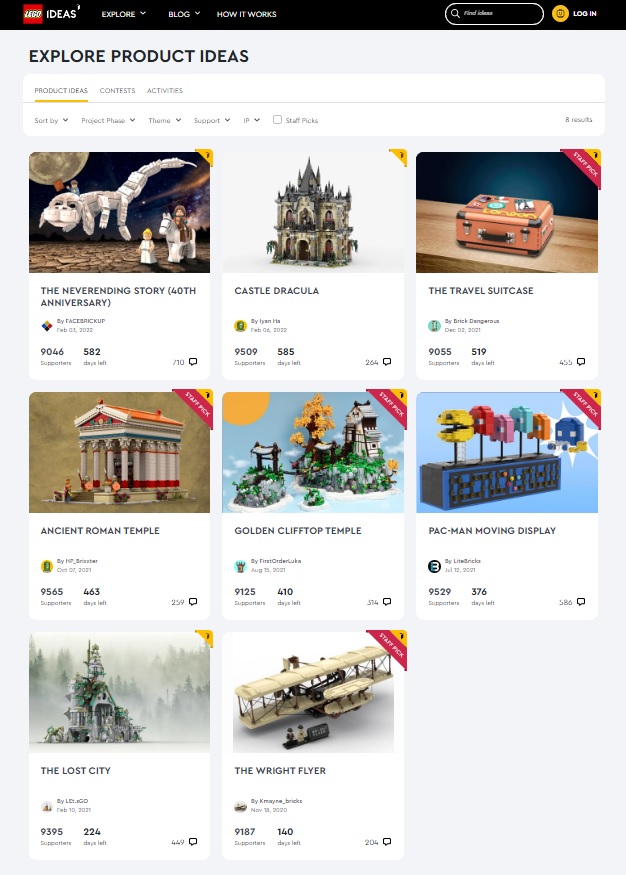This screenshot has width=626, height=875.
Task: Focus the Find ideas search box
Action: [x=498, y=14]
